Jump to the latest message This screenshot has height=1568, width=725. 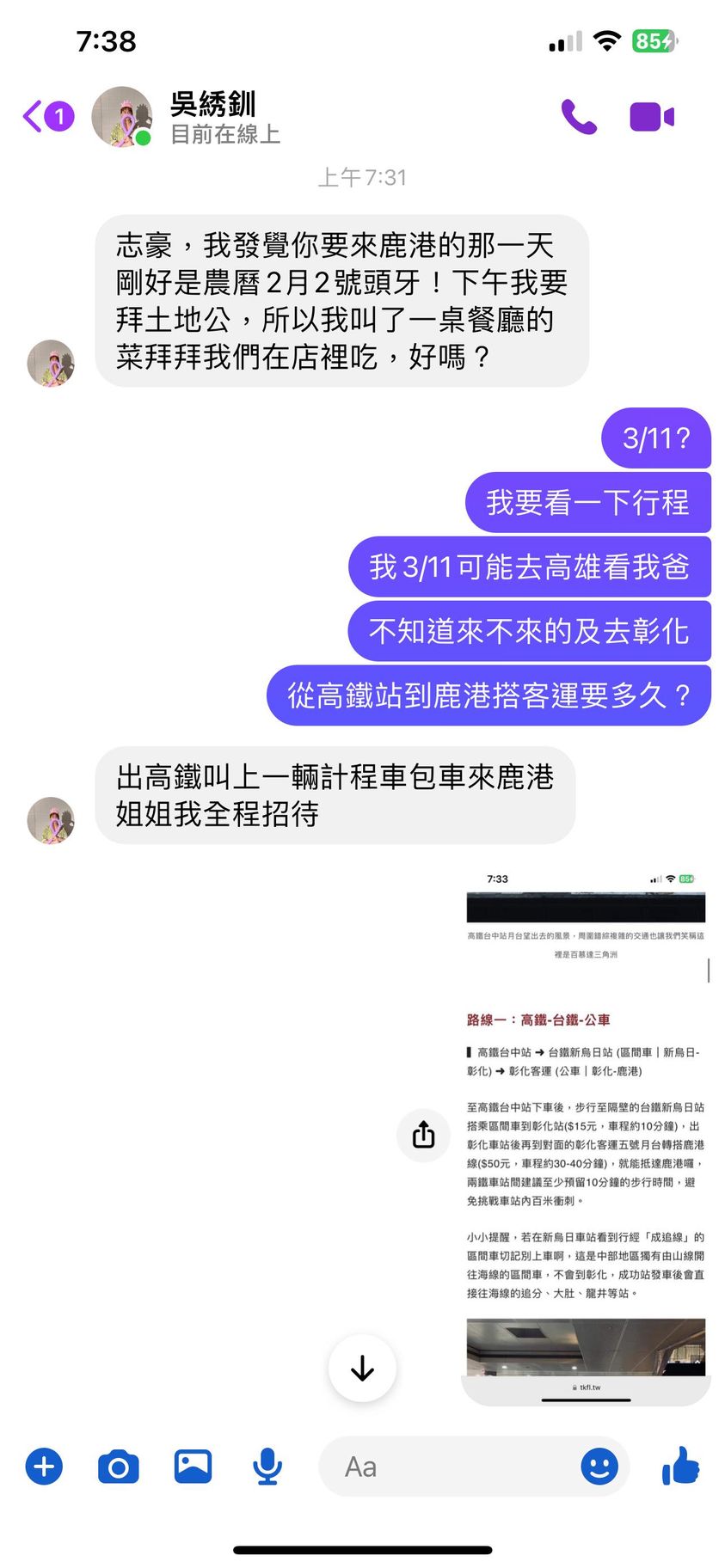coord(362,1367)
